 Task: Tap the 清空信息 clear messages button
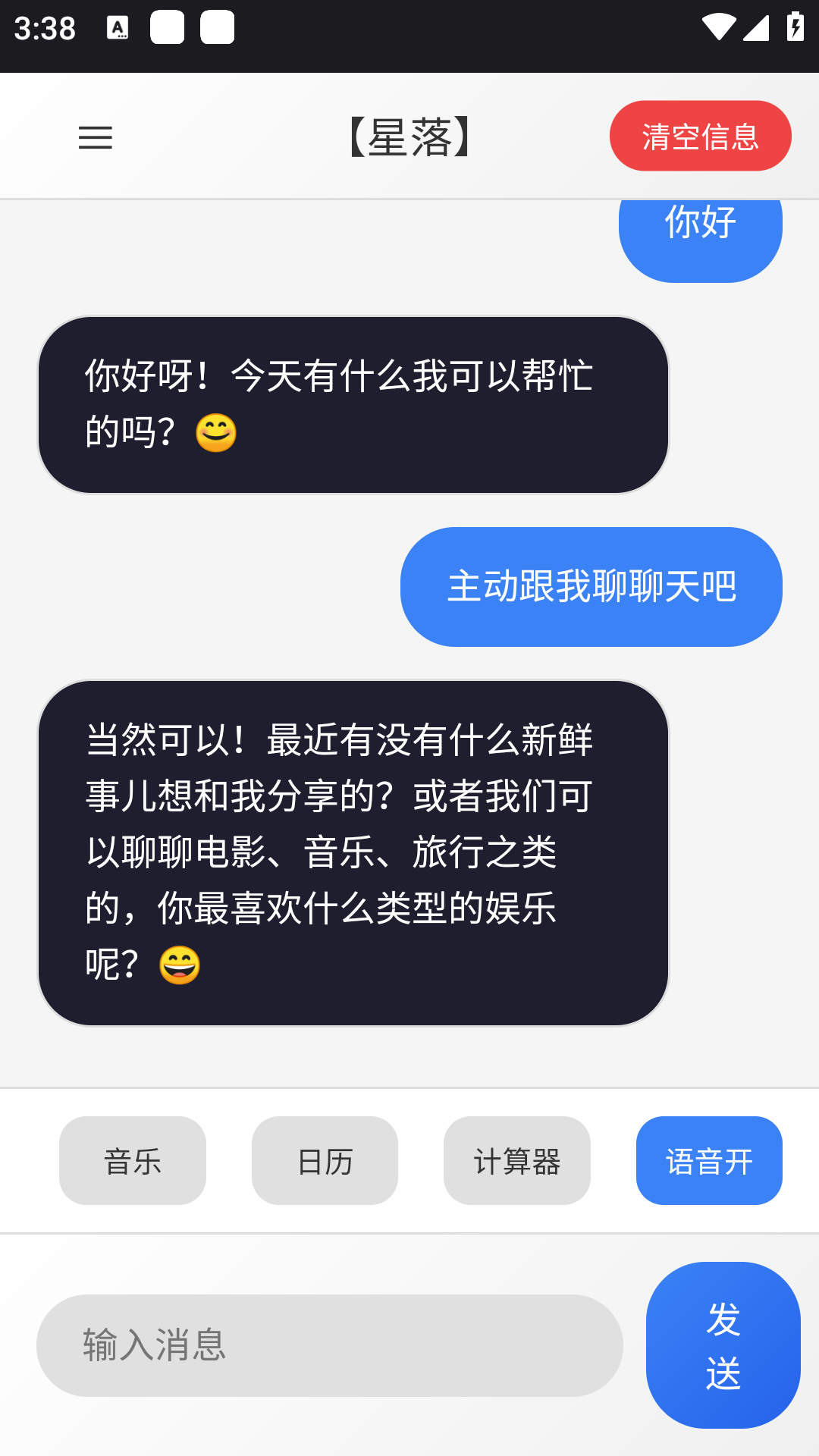point(700,136)
